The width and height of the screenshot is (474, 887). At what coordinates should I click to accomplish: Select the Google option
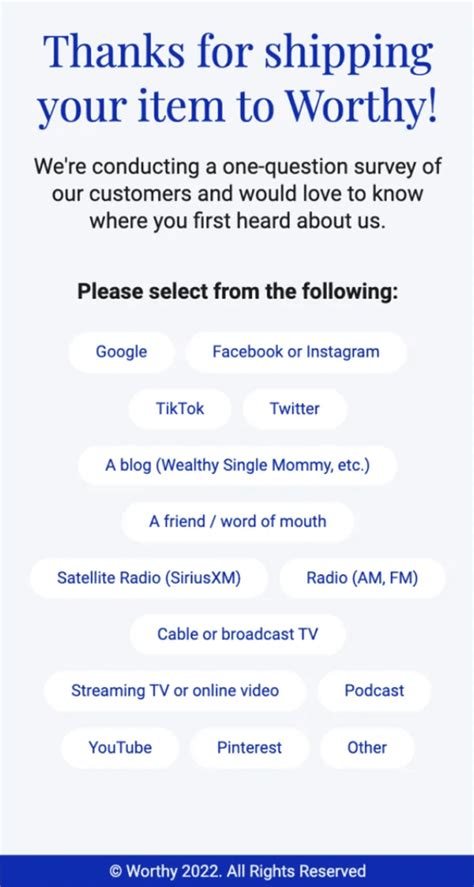click(121, 352)
